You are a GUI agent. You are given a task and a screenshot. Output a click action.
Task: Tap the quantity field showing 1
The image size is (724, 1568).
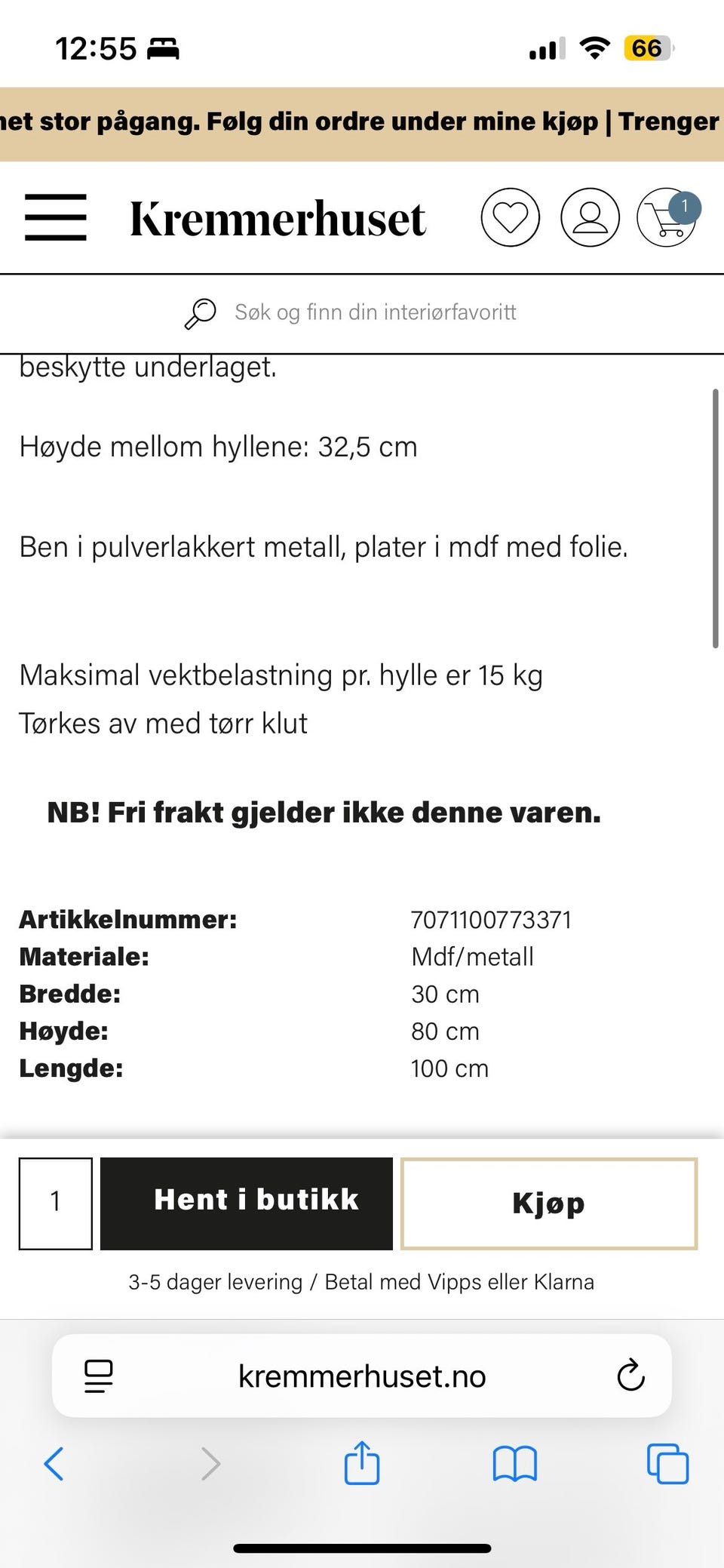click(55, 1201)
